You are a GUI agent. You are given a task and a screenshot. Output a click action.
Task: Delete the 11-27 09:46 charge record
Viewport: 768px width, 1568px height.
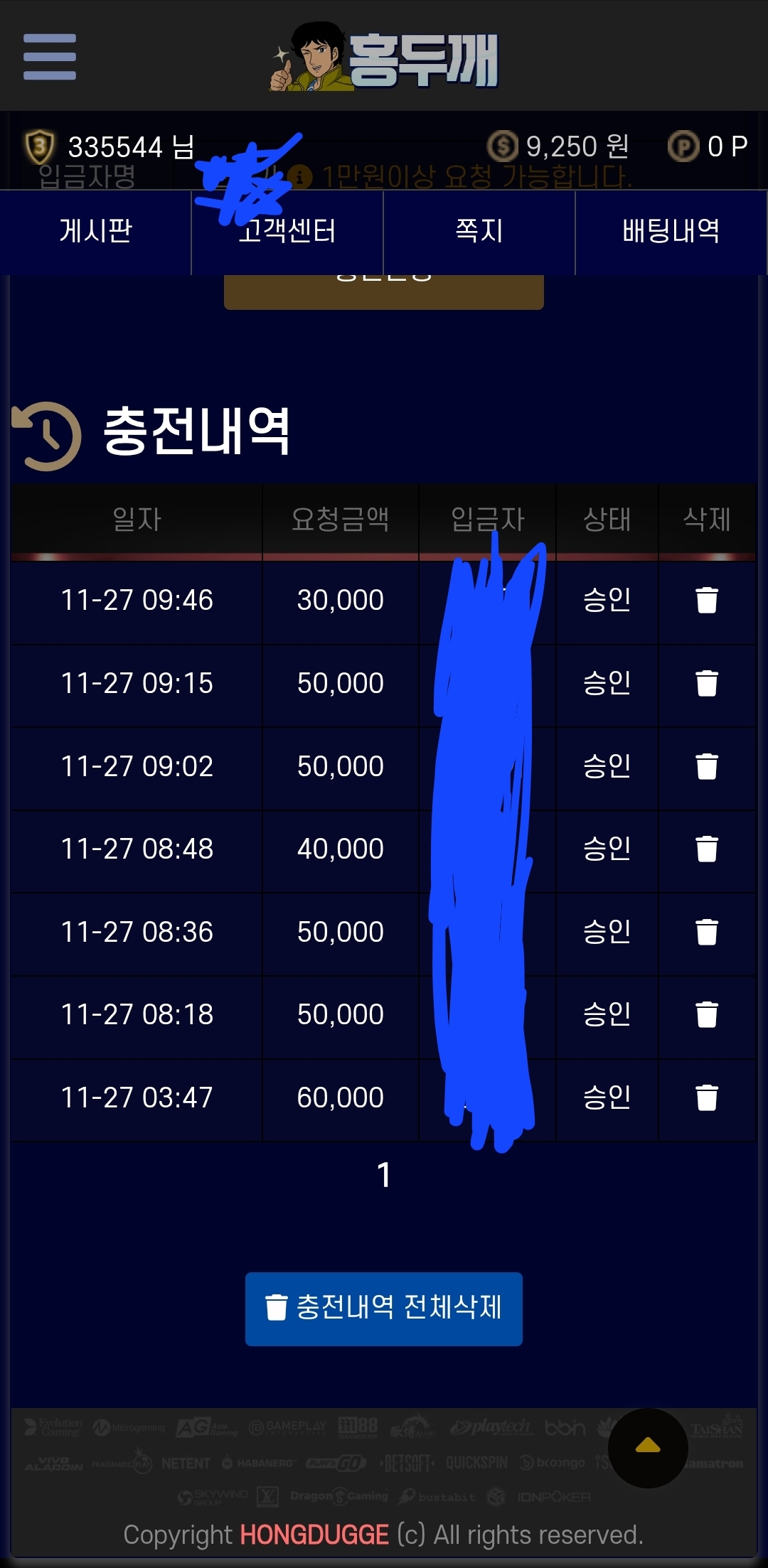pos(707,600)
